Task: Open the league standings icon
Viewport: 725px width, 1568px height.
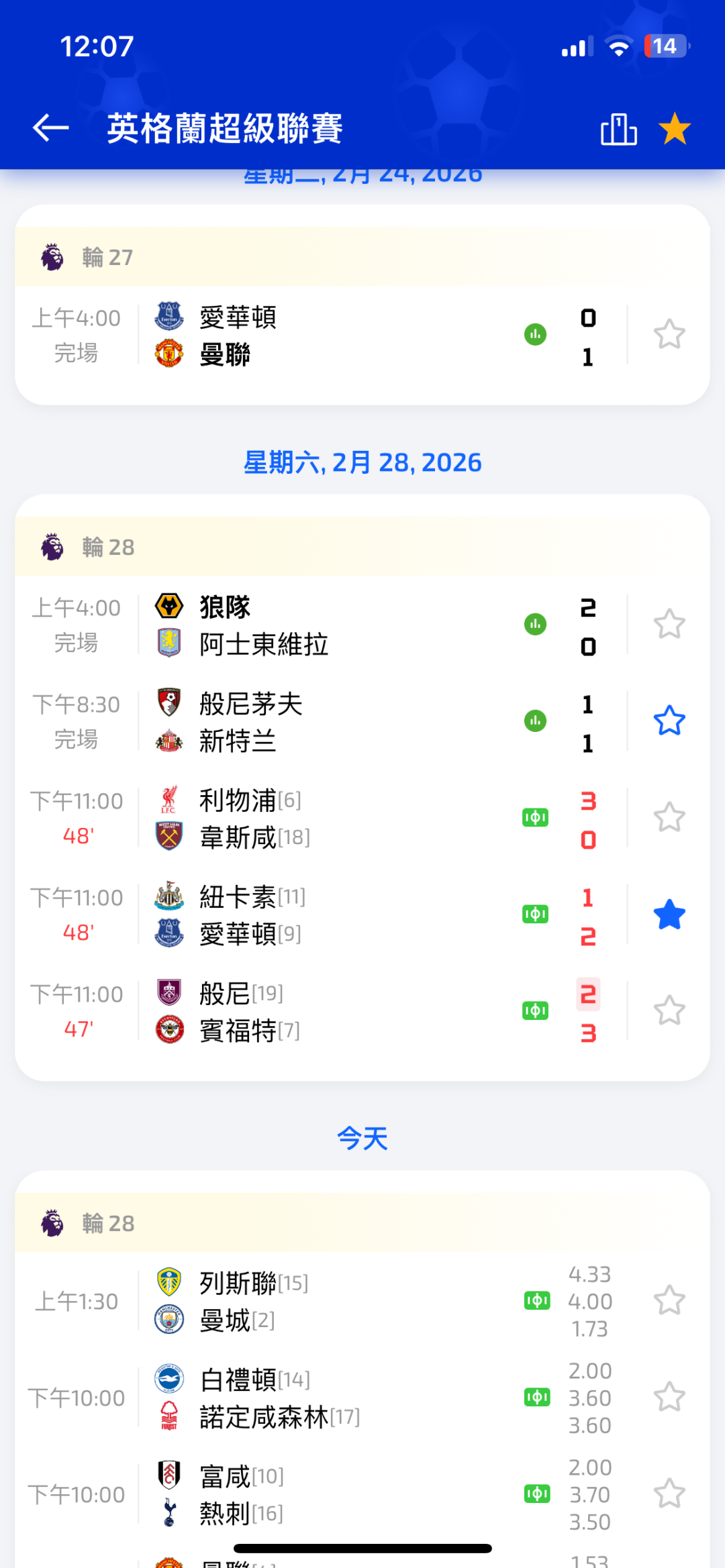Action: 618,129
